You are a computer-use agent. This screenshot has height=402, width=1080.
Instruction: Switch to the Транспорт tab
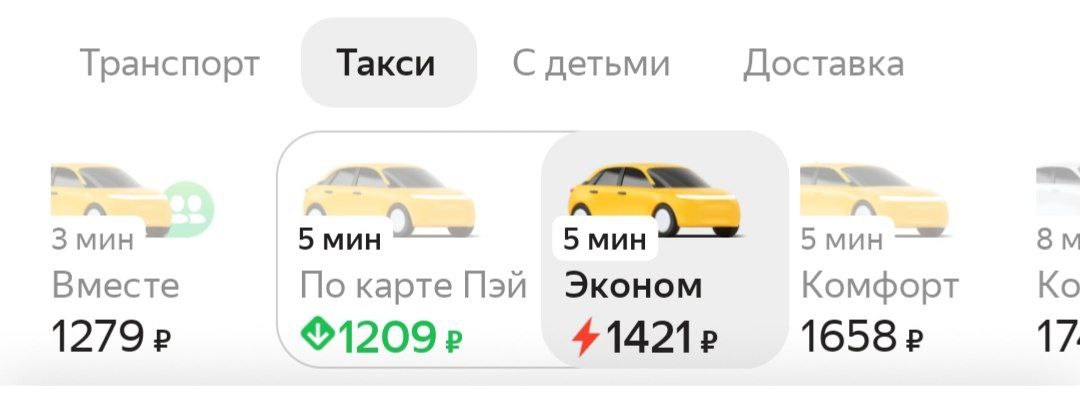pyautogui.click(x=169, y=64)
